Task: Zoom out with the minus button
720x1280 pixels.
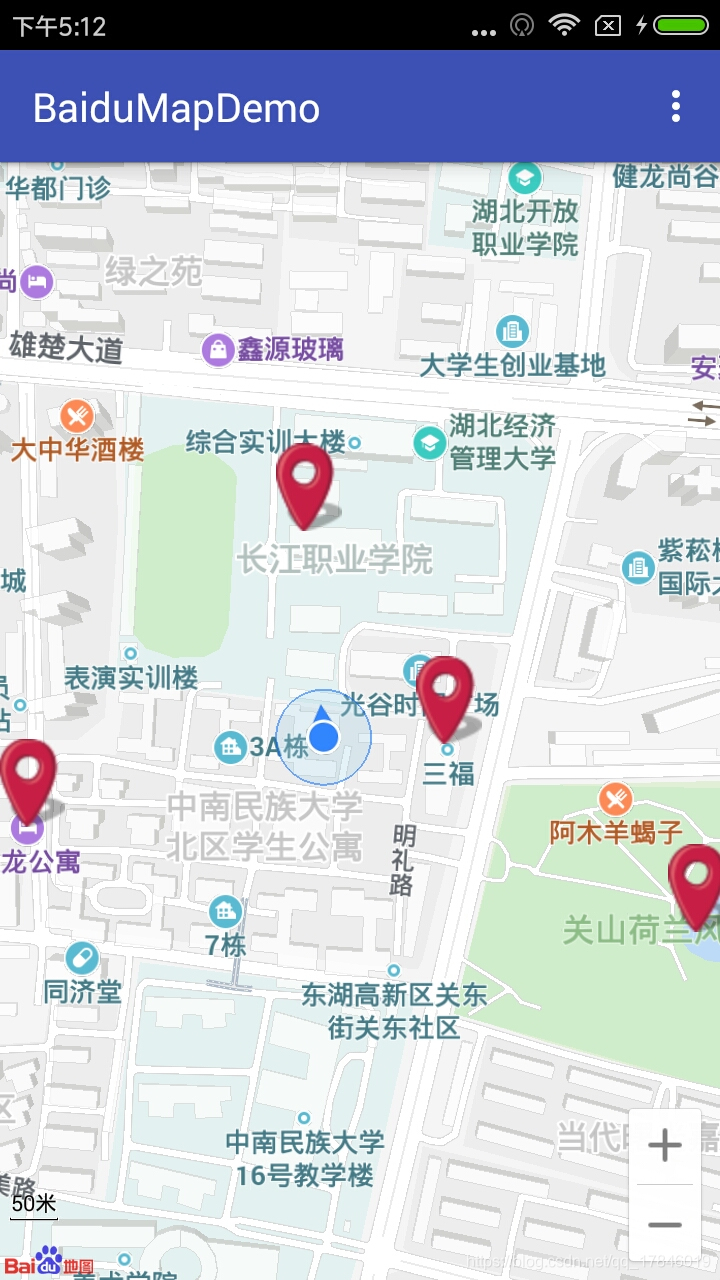Action: 665,1224
